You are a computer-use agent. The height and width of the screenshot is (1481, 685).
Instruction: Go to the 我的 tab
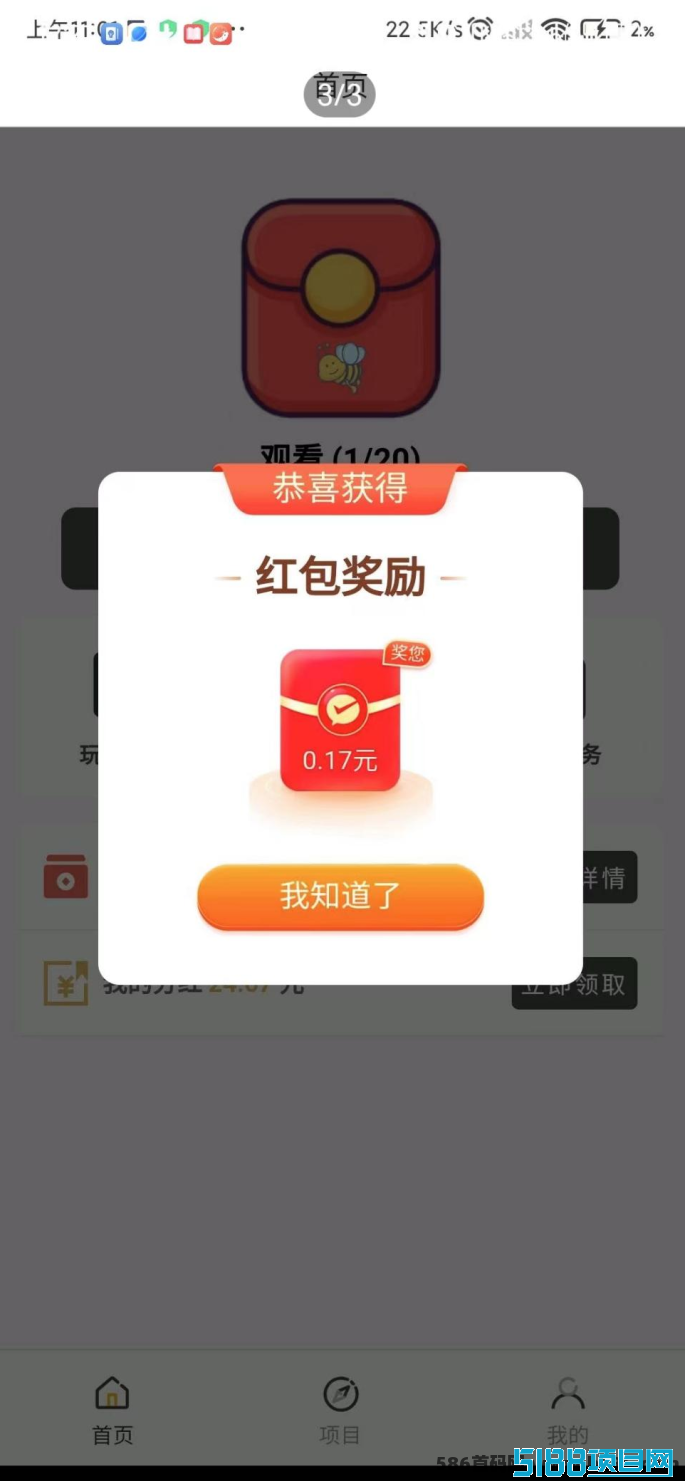[568, 1410]
